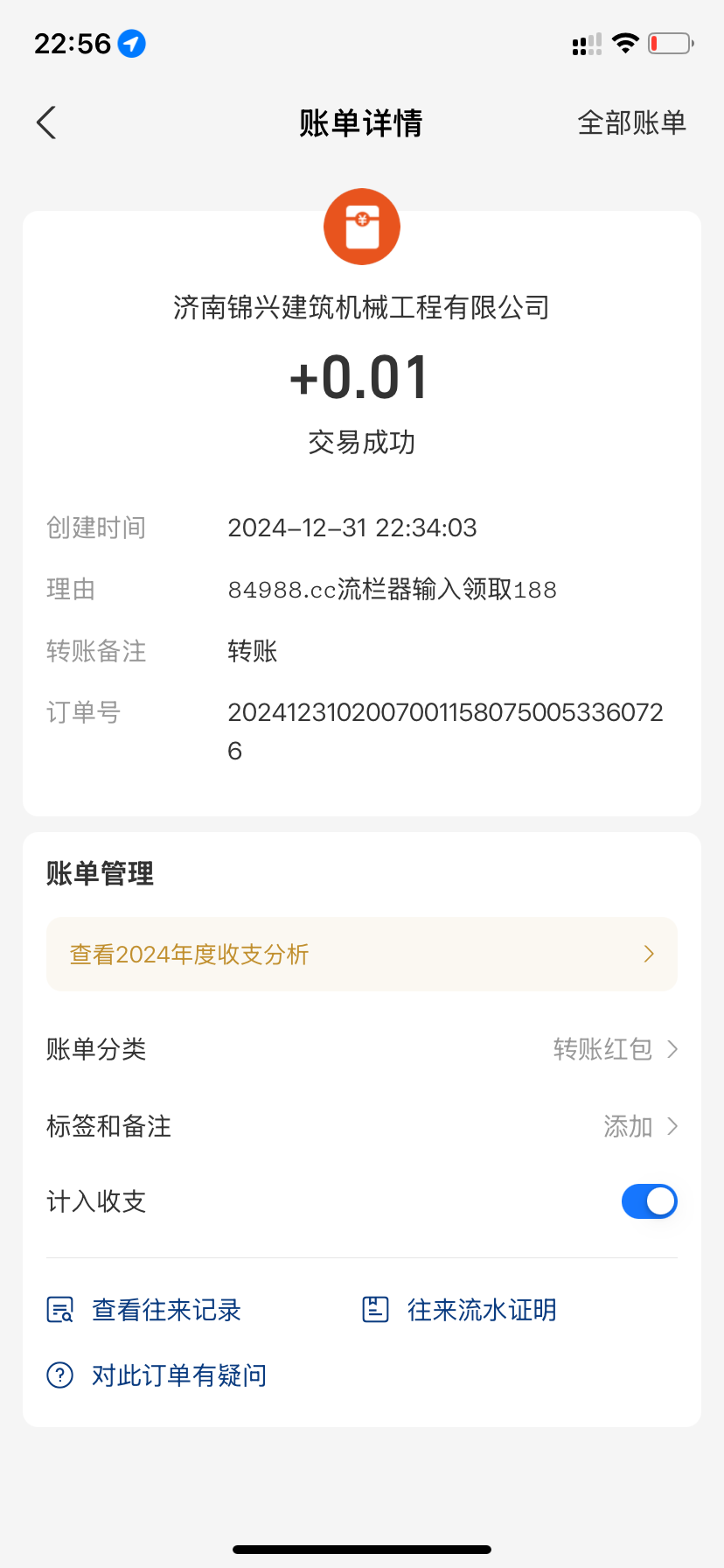The height and width of the screenshot is (1568, 724).
Task: Open 全部账单 from the header
Action: pyautogui.click(x=631, y=122)
